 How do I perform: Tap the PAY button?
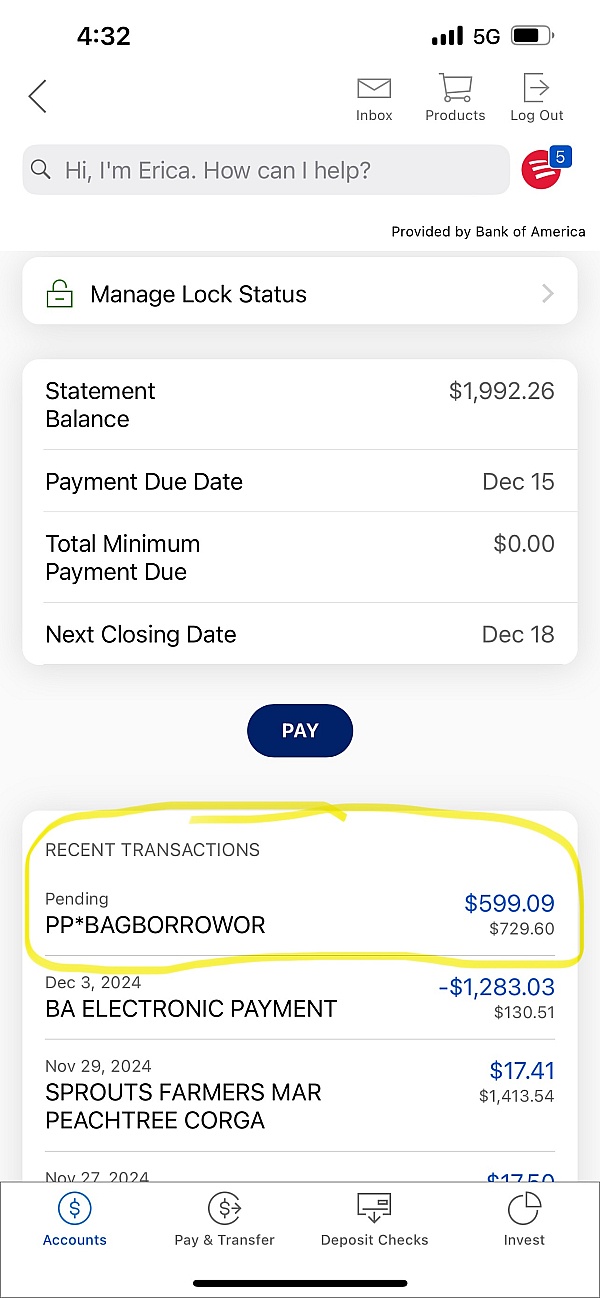(300, 730)
